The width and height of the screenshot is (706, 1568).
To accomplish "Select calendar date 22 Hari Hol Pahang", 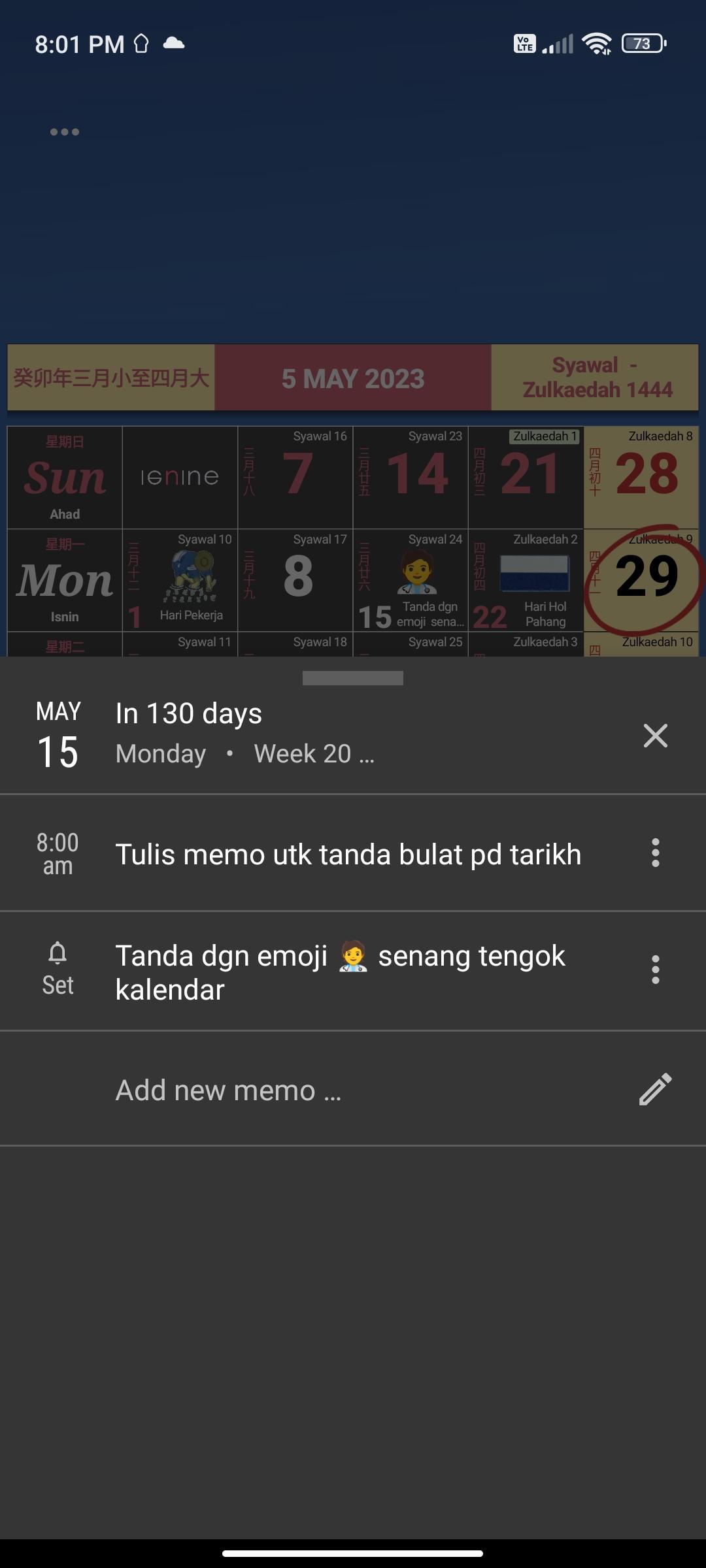I will [x=526, y=580].
